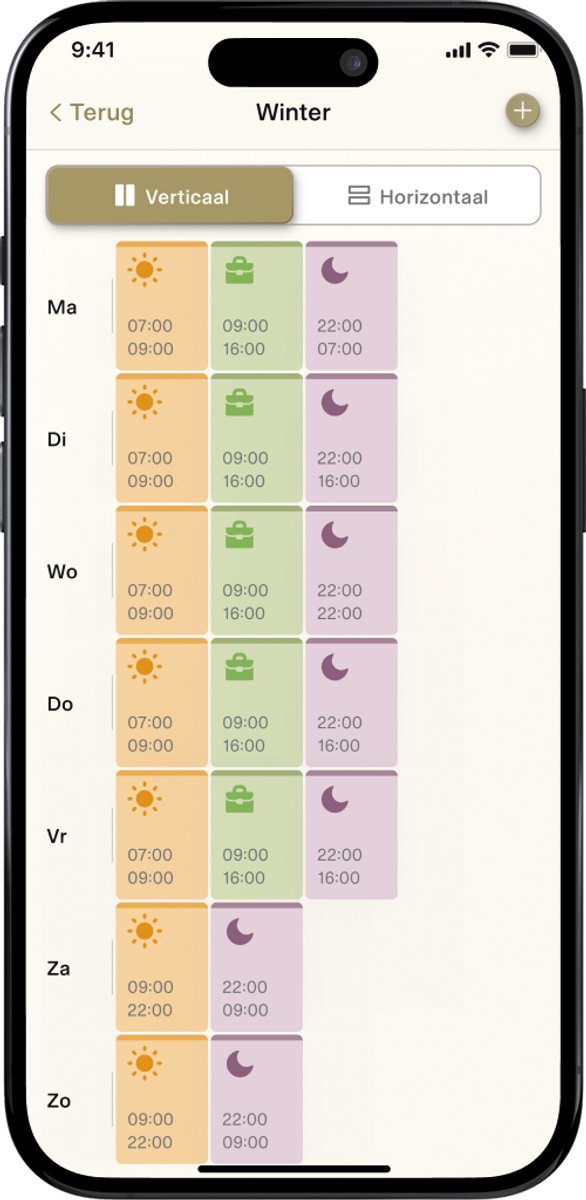The width and height of the screenshot is (586, 1200).
Task: Open Monday's work block 09:00–16:00
Action: click(256, 306)
